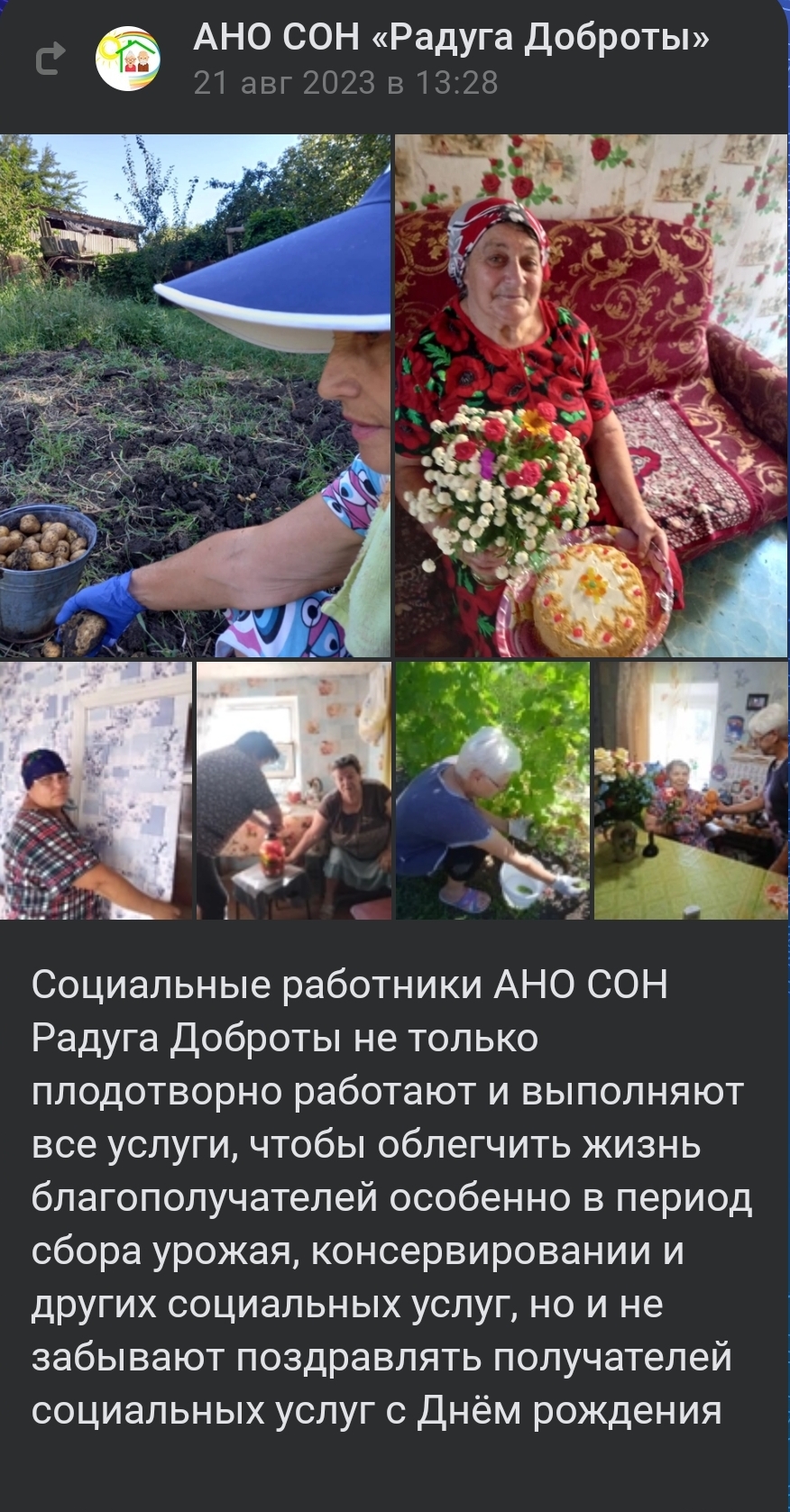View the photo of woman in plaid shirt
The width and height of the screenshot is (790, 1512).
pyautogui.click(x=96, y=791)
